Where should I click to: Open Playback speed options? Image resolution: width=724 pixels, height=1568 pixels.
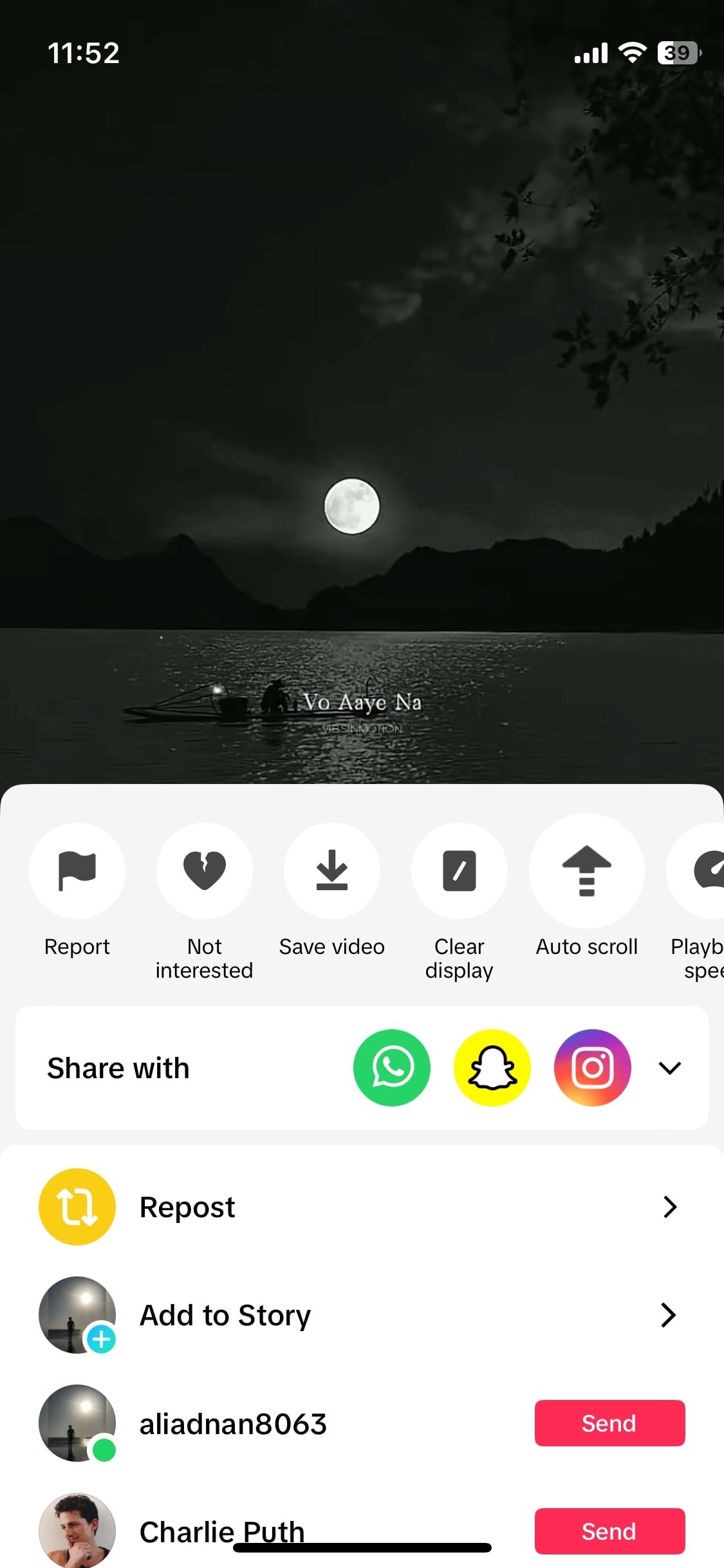(701, 871)
